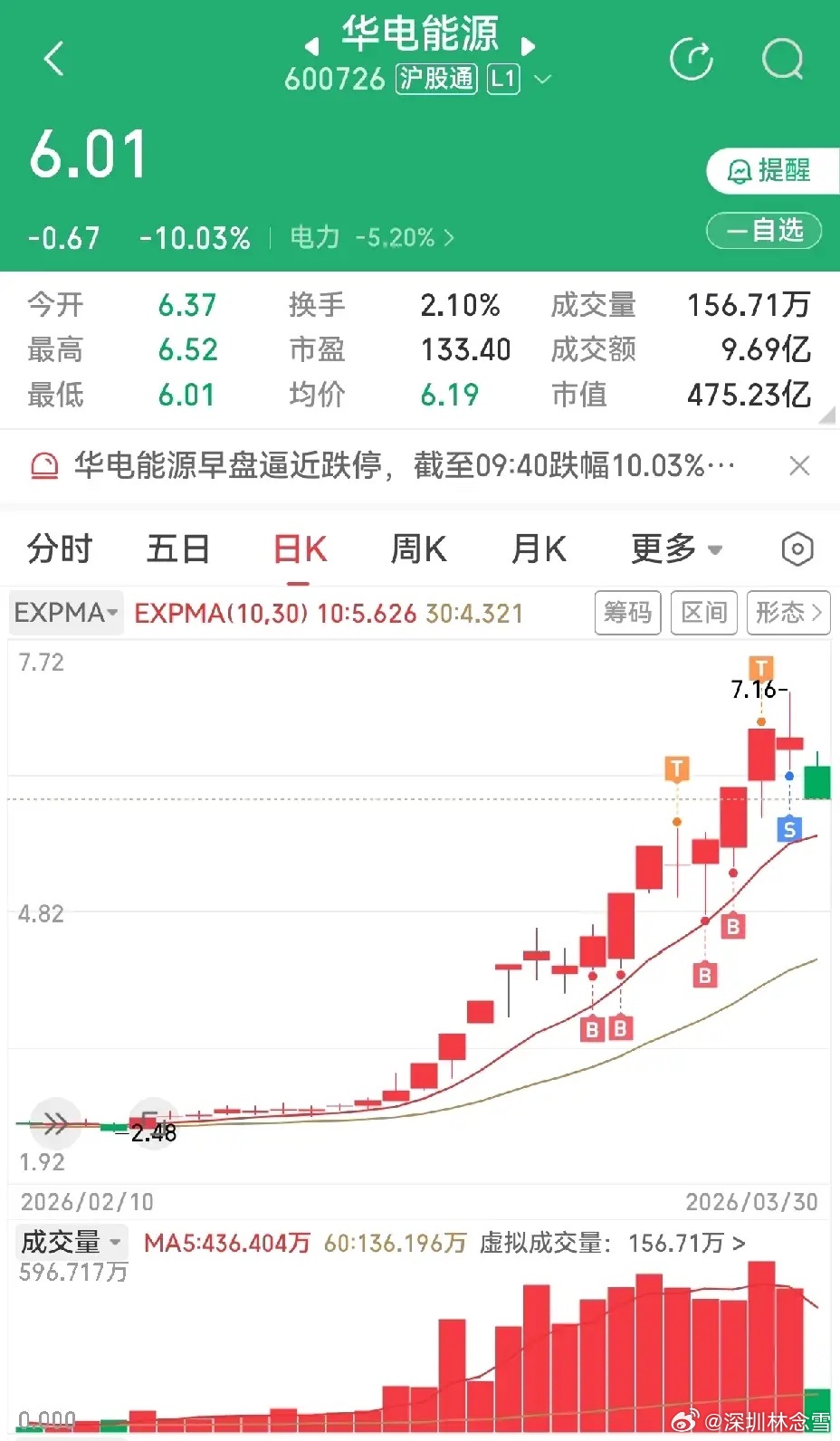
Task: Select the 月K chart tab
Action: point(539,549)
